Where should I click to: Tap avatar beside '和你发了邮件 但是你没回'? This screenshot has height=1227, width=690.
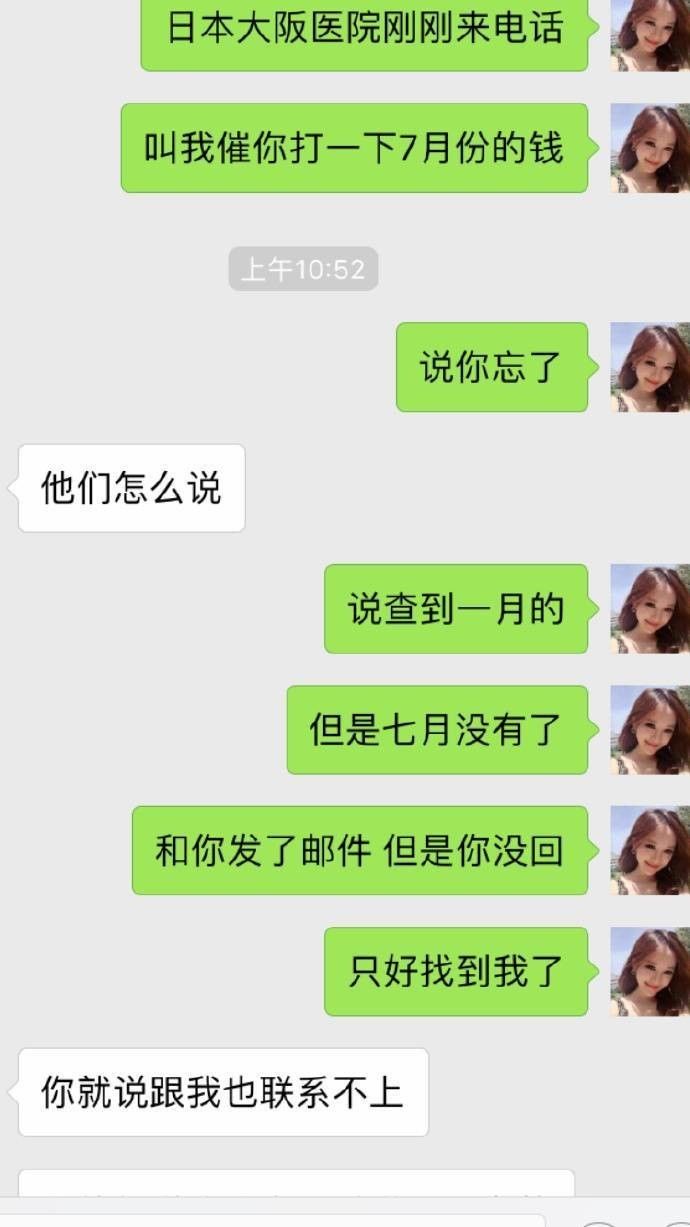click(650, 850)
